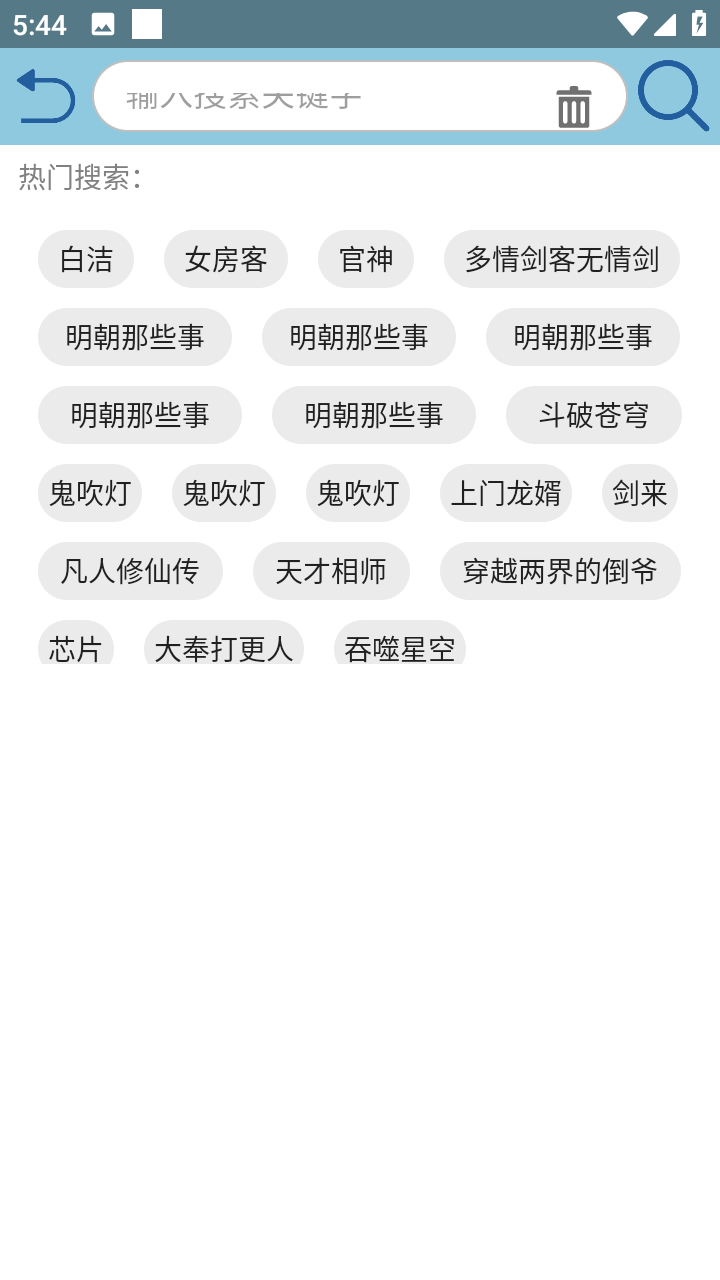Tap the 官神 hot search tag

tap(366, 259)
